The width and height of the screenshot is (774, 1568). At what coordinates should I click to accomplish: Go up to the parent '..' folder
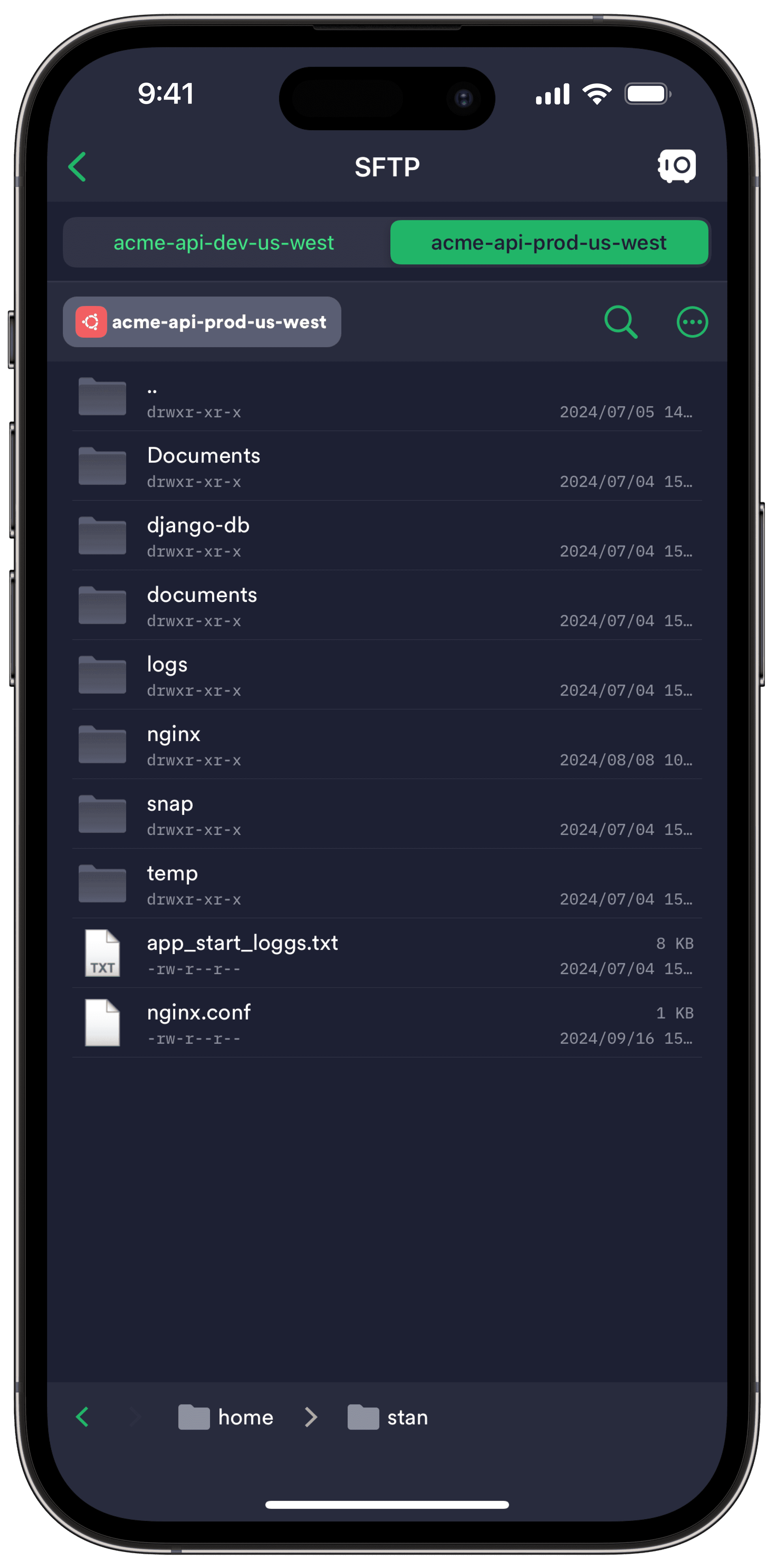pyautogui.click(x=387, y=397)
